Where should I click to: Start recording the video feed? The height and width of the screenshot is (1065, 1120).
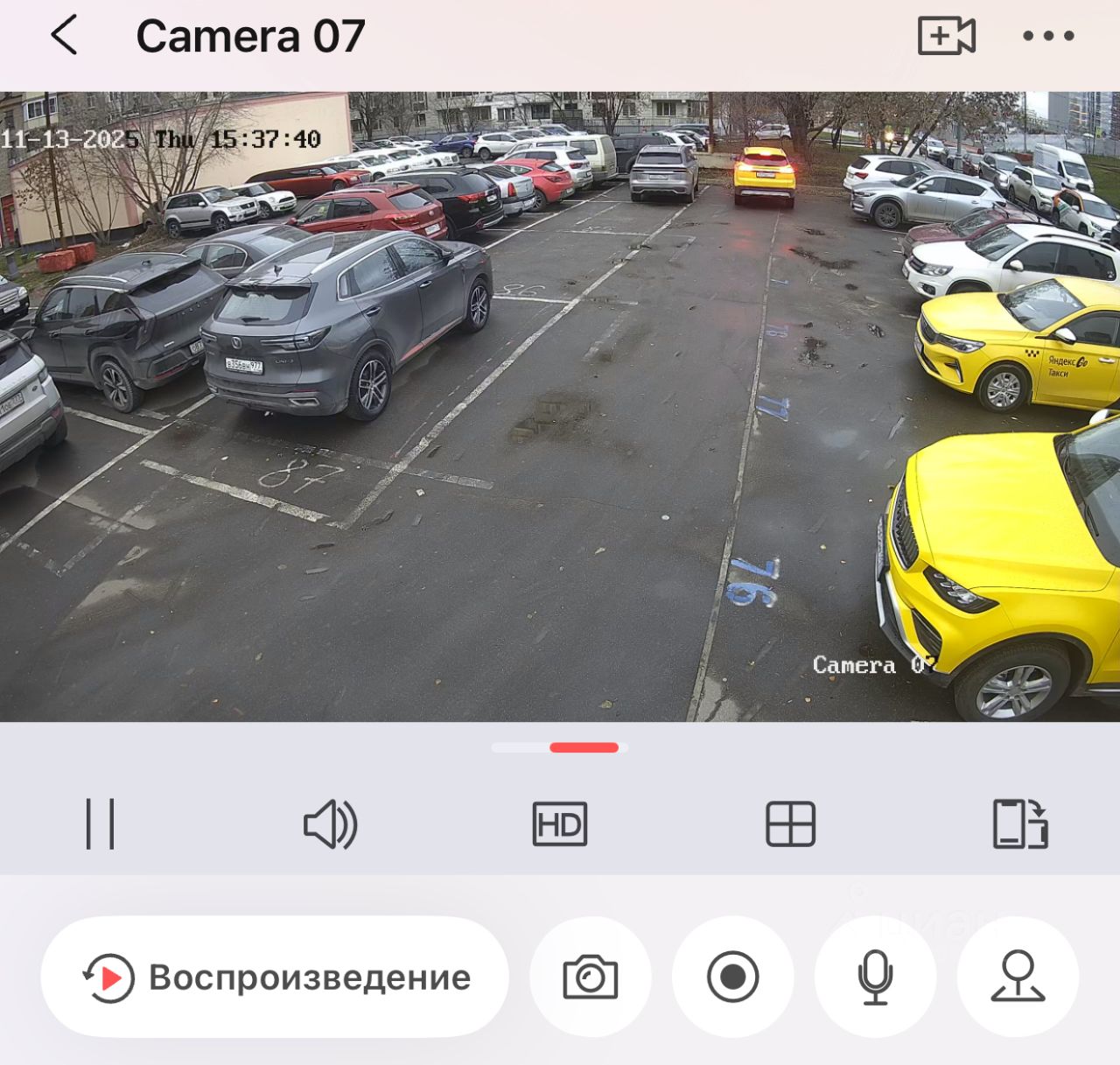733,977
